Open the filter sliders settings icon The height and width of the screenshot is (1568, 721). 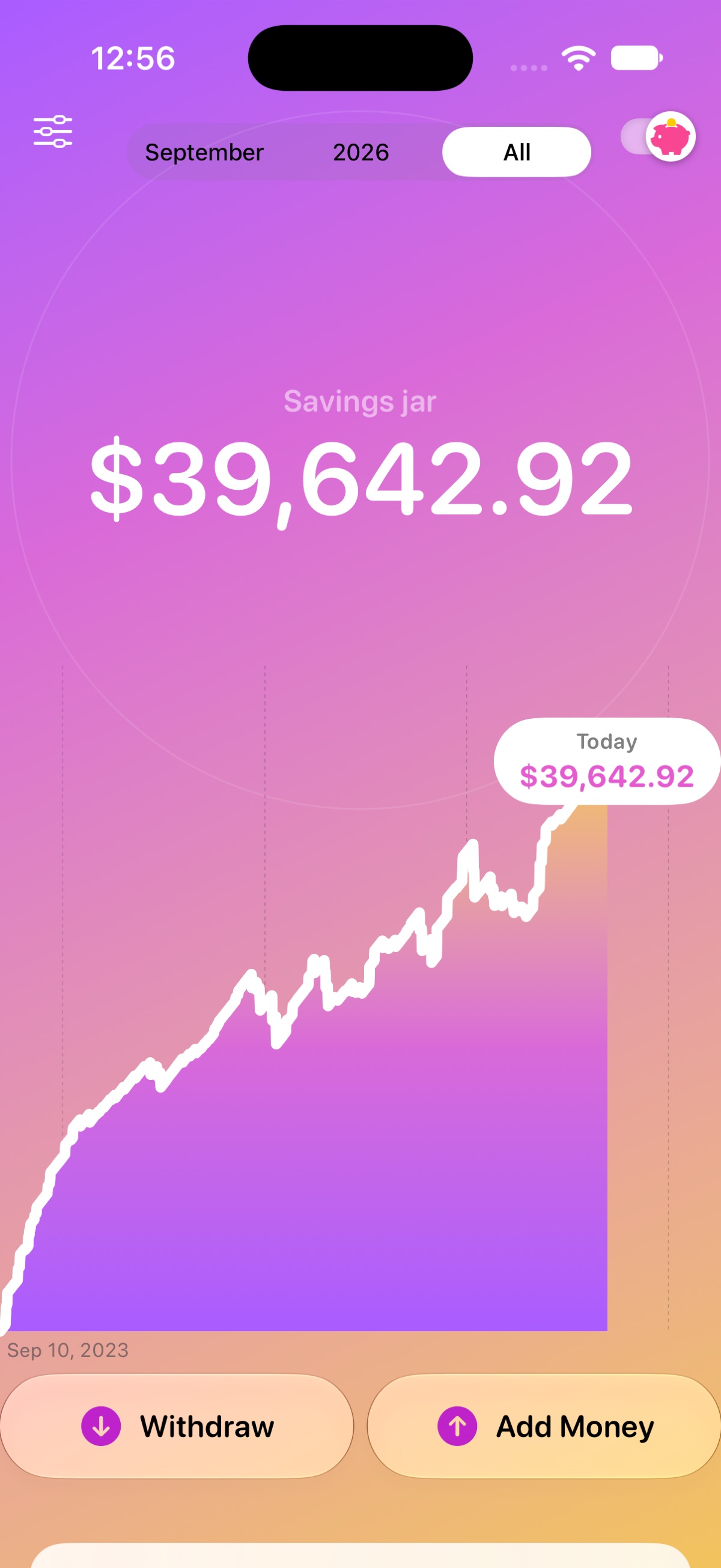(53, 131)
